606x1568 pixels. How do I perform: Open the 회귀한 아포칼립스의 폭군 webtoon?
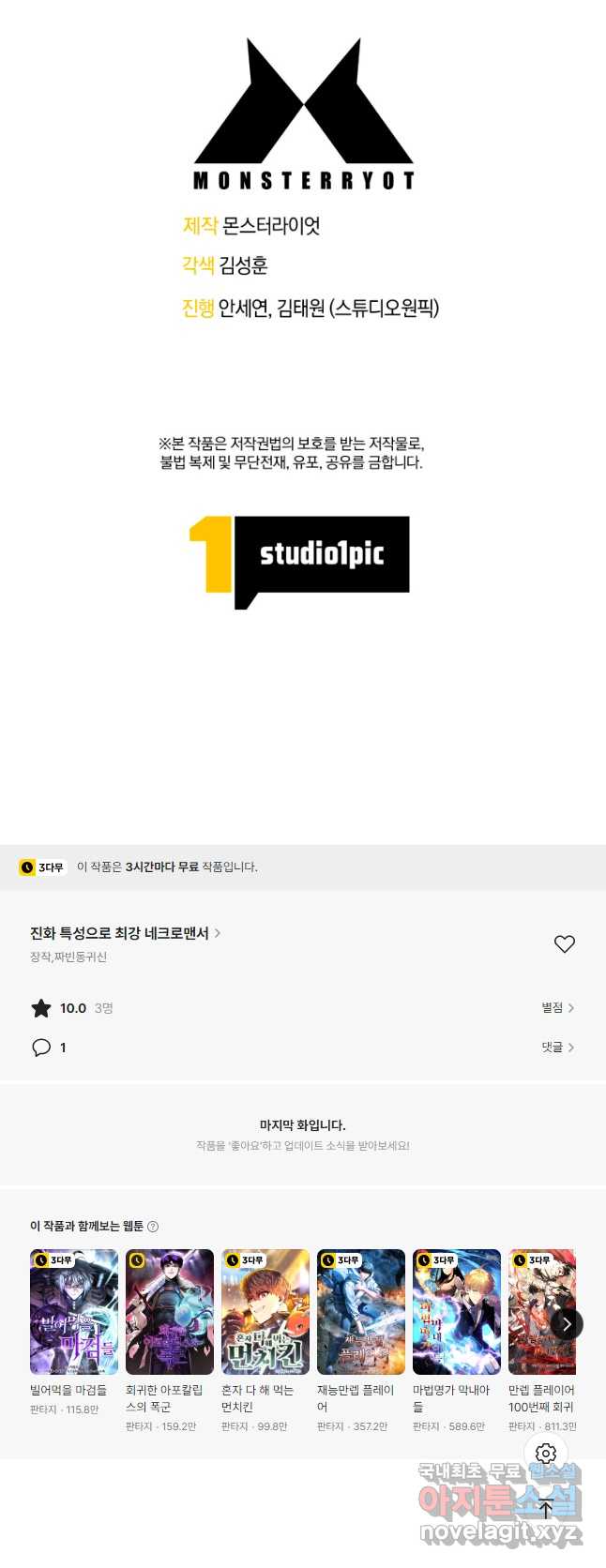(x=170, y=1312)
